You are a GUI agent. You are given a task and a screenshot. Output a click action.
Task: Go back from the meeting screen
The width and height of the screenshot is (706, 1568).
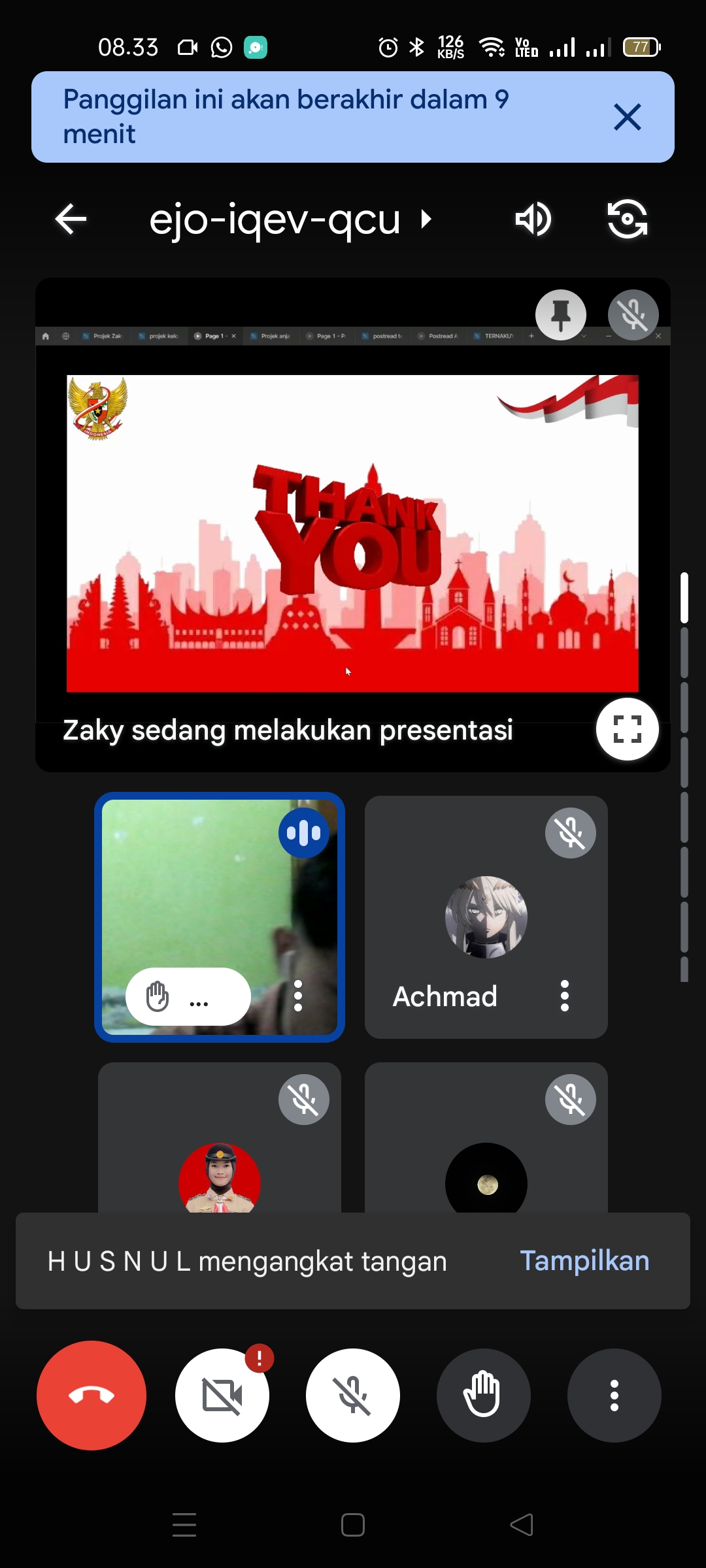pos(71,219)
